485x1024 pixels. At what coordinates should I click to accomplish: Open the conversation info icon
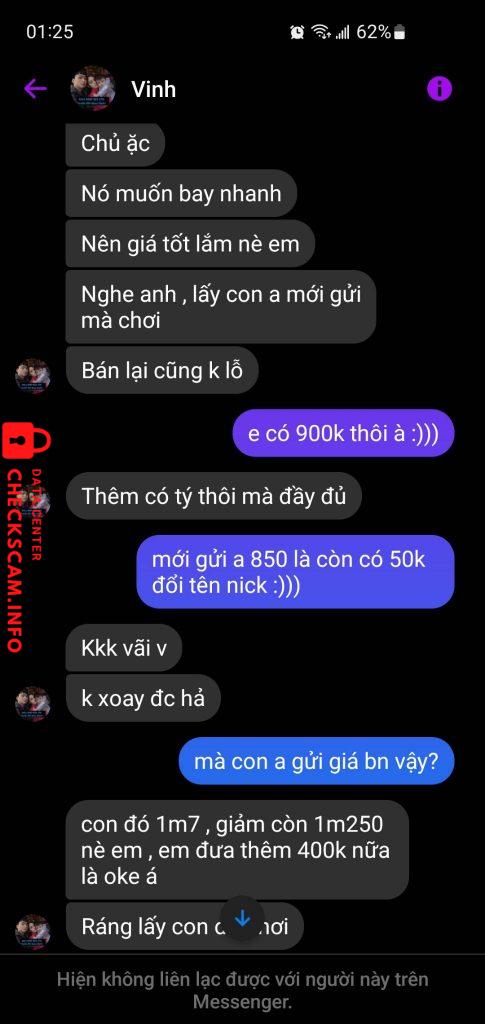439,88
